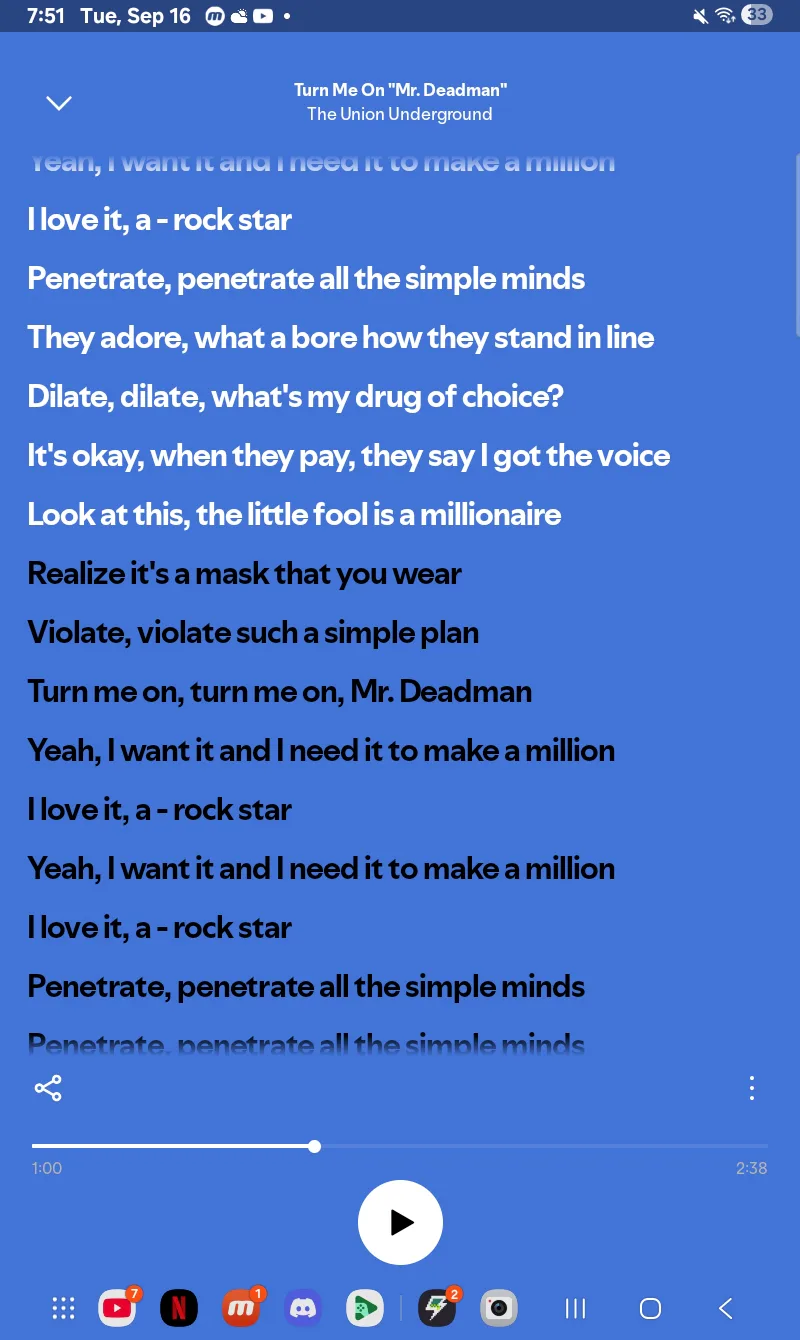
Task: Open Google Play Games from the taskbar
Action: click(363, 1308)
